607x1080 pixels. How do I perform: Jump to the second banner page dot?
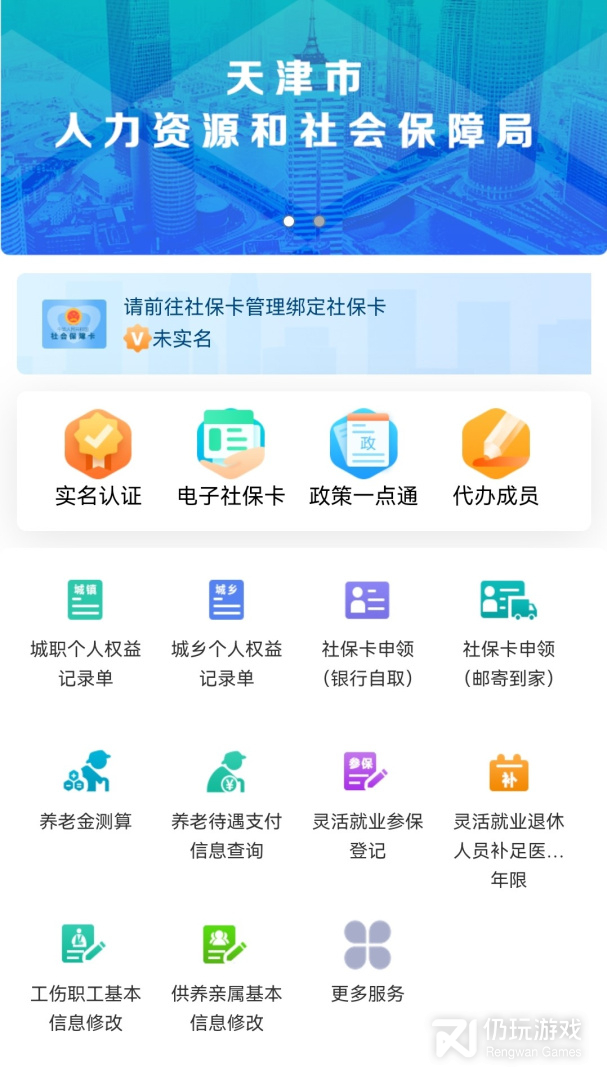(319, 221)
